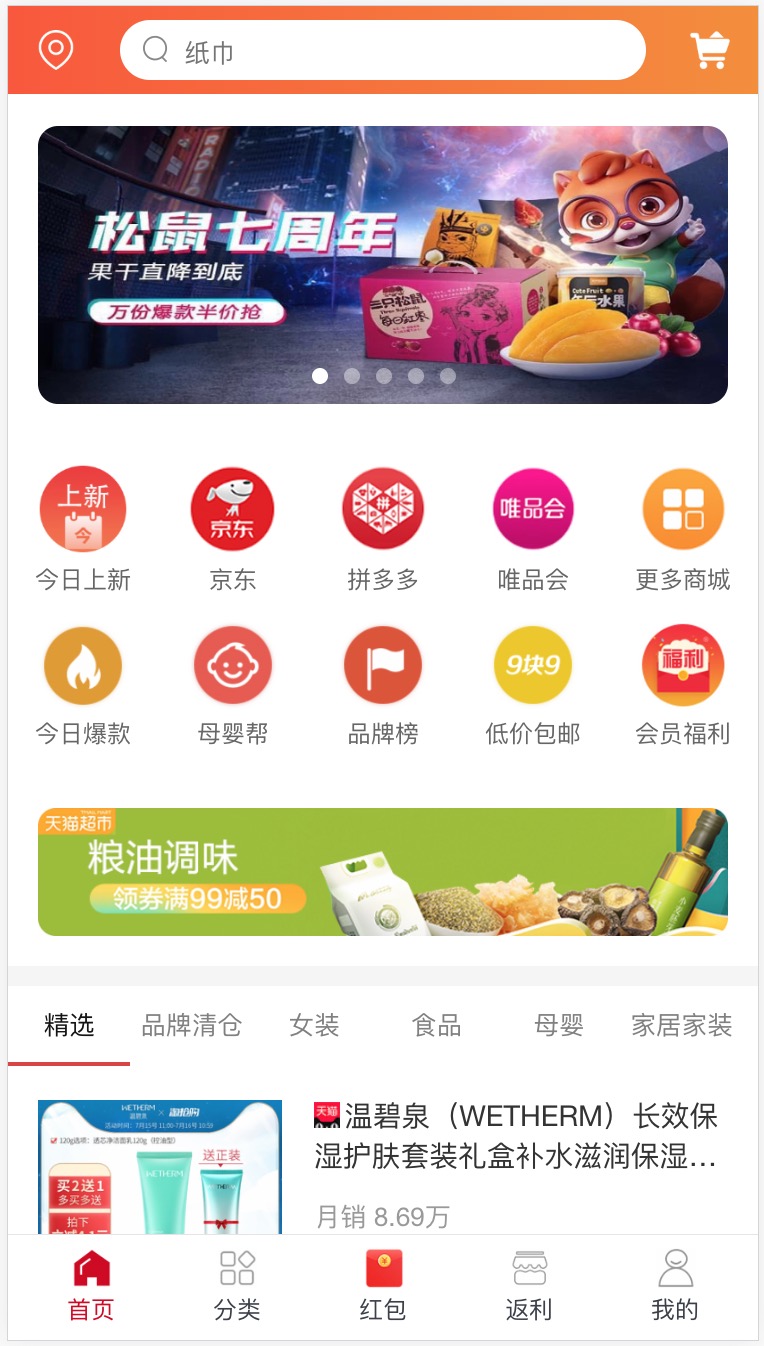Viewport: 764px width, 1346px height.
Task: Open the 粮油调味 coupon banner
Action: pos(382,872)
